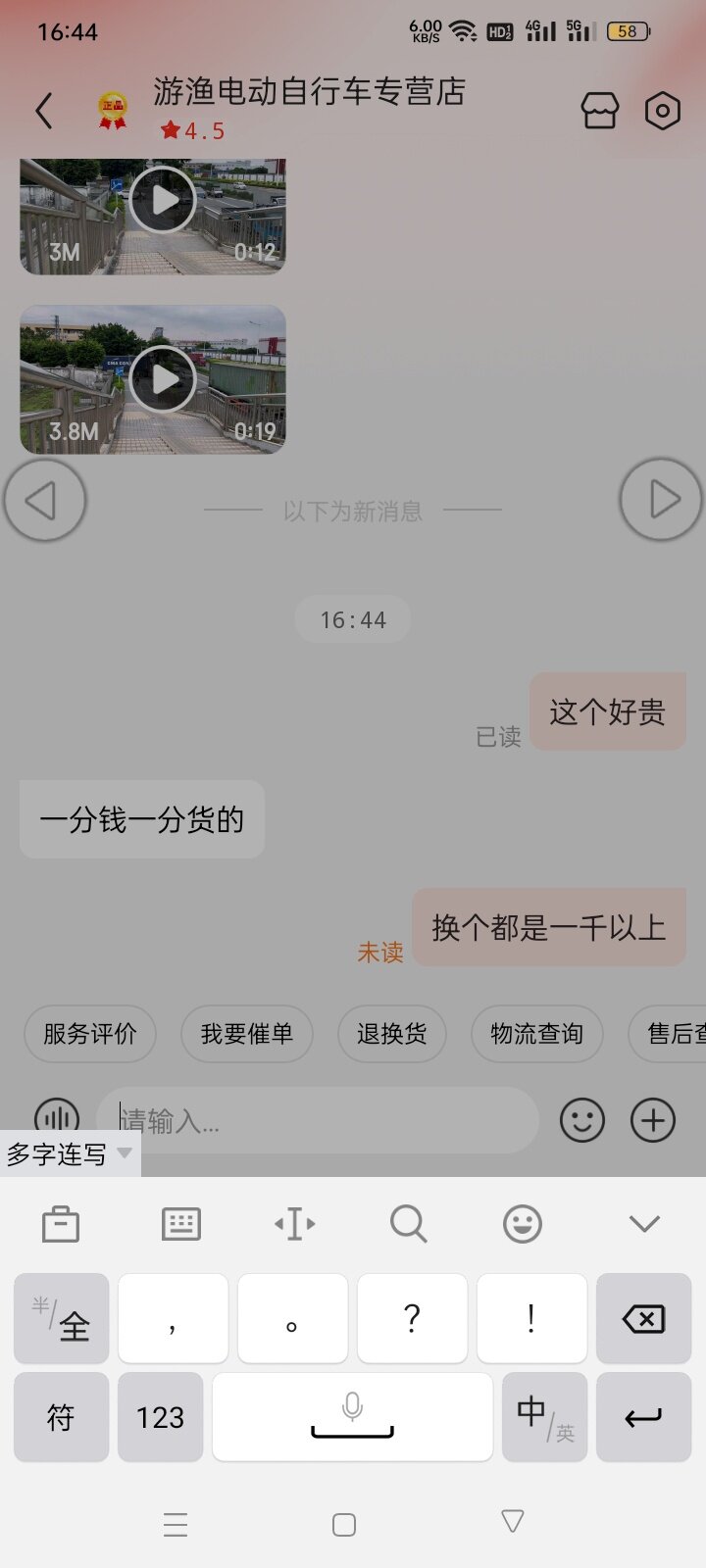Open keyboard search tool
Viewport: 706px width, 1568px height.
408,1223
